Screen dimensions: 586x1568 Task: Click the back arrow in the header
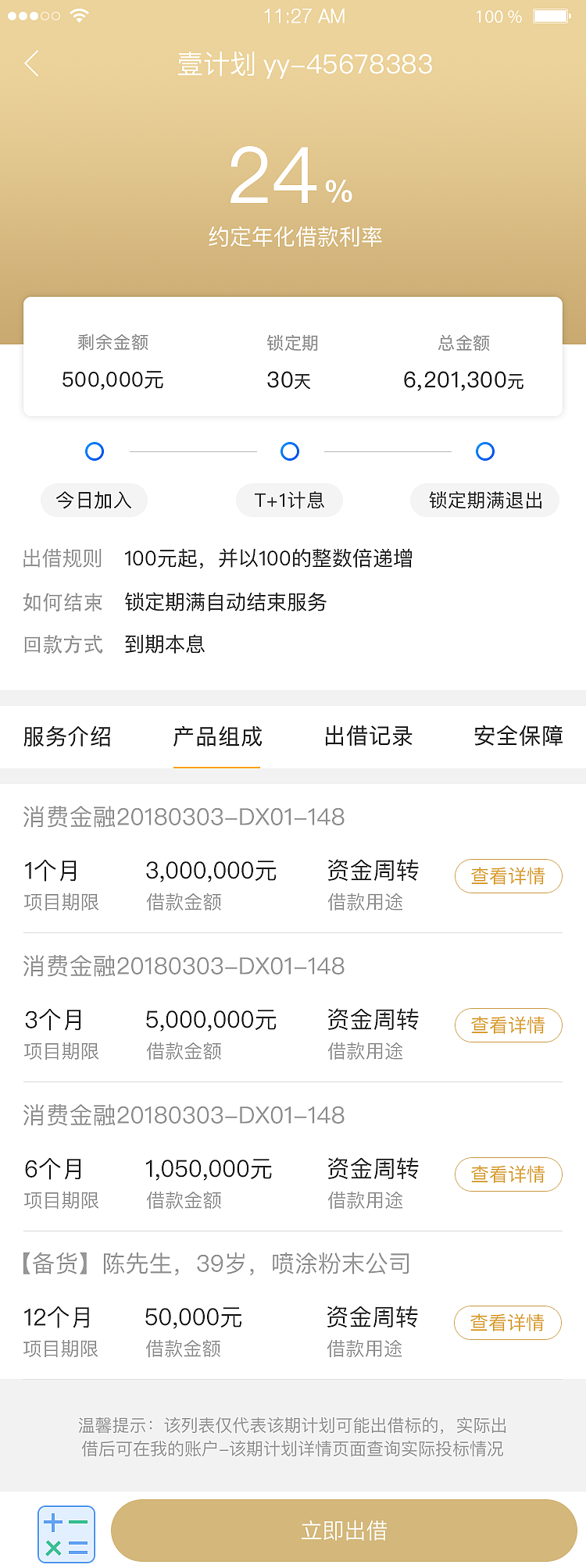tap(31, 65)
